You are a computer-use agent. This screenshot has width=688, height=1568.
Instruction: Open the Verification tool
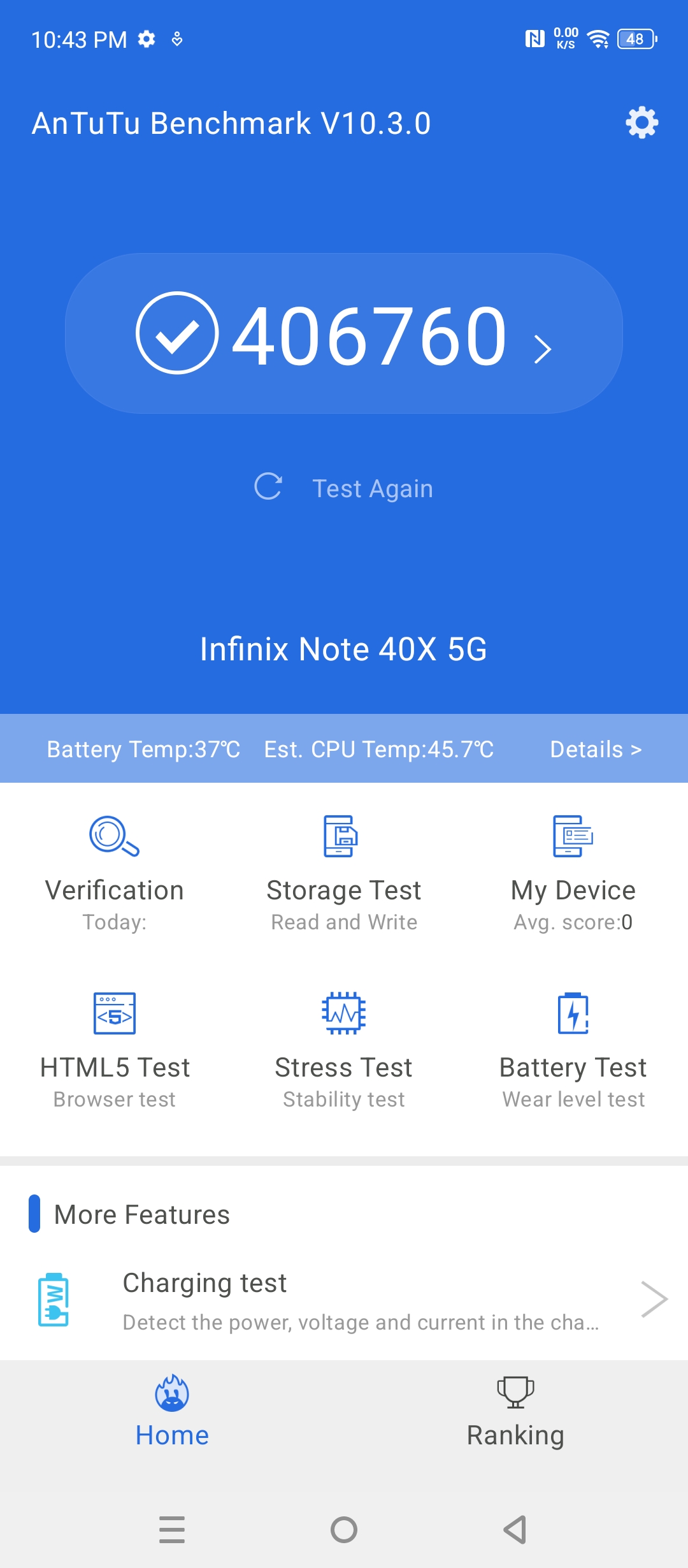(x=115, y=873)
